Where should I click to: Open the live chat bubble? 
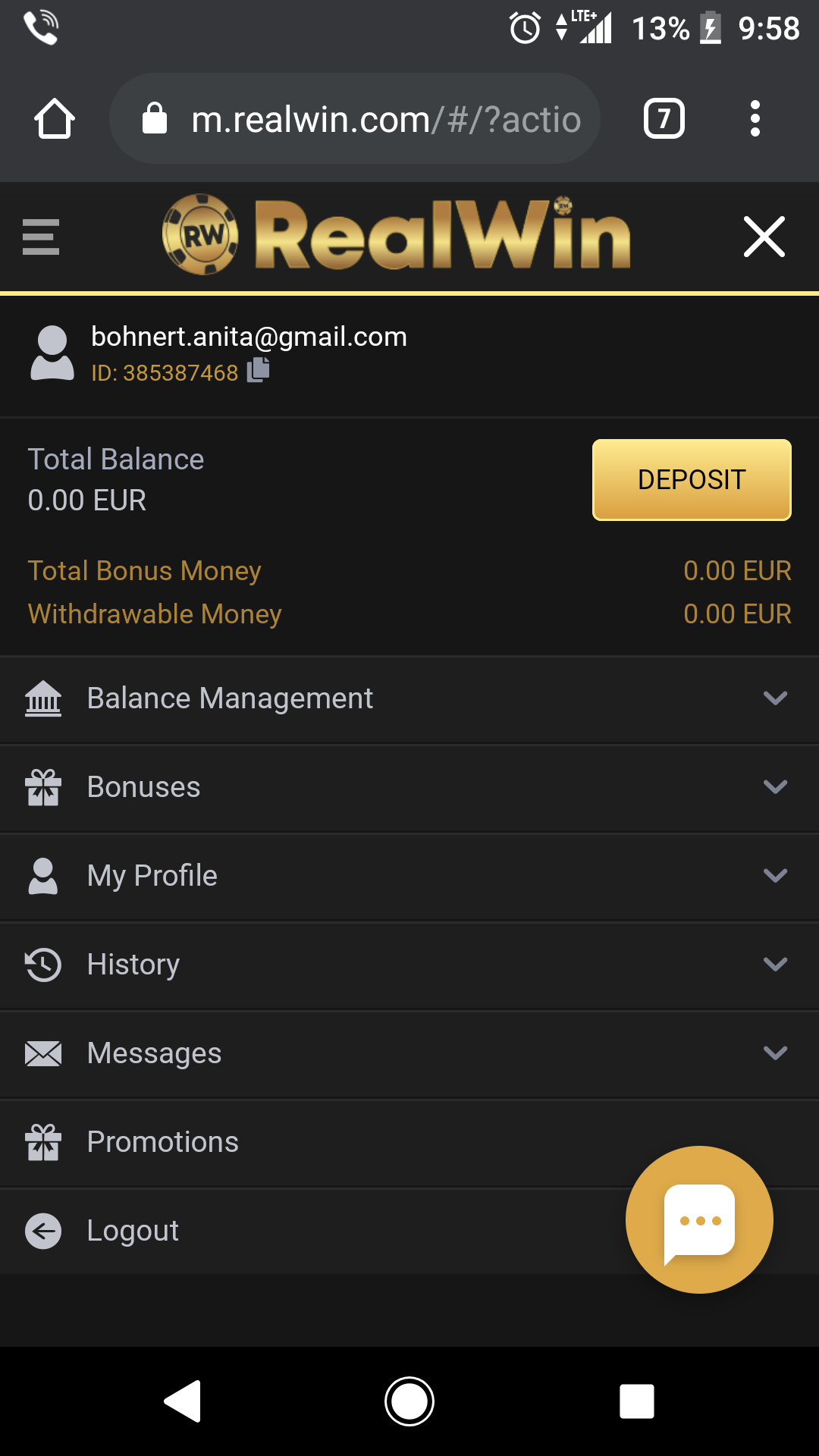[x=699, y=1219]
